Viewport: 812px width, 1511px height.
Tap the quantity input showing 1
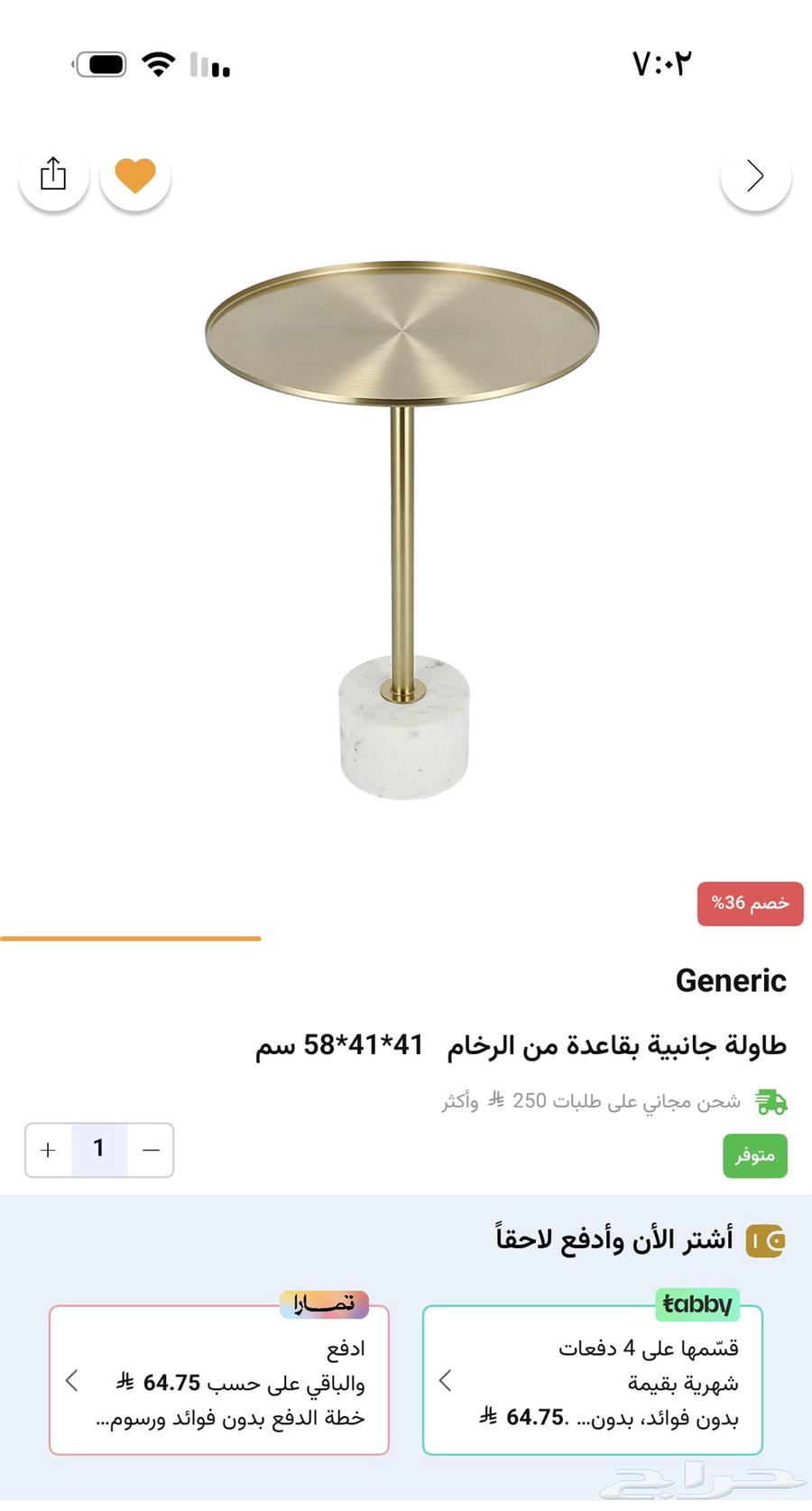click(99, 1150)
